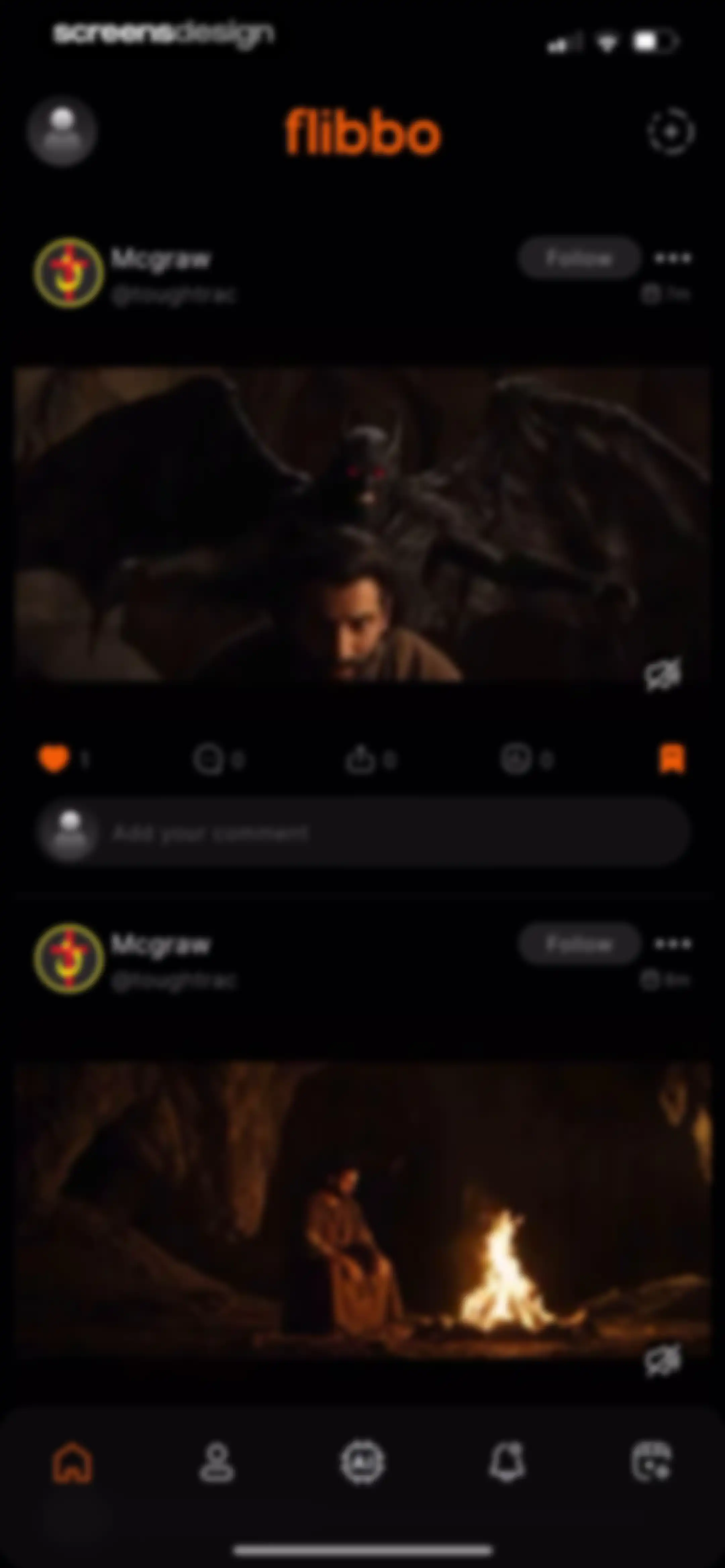725x1568 pixels.
Task: Open the notifications bell tab
Action: 507,1462
